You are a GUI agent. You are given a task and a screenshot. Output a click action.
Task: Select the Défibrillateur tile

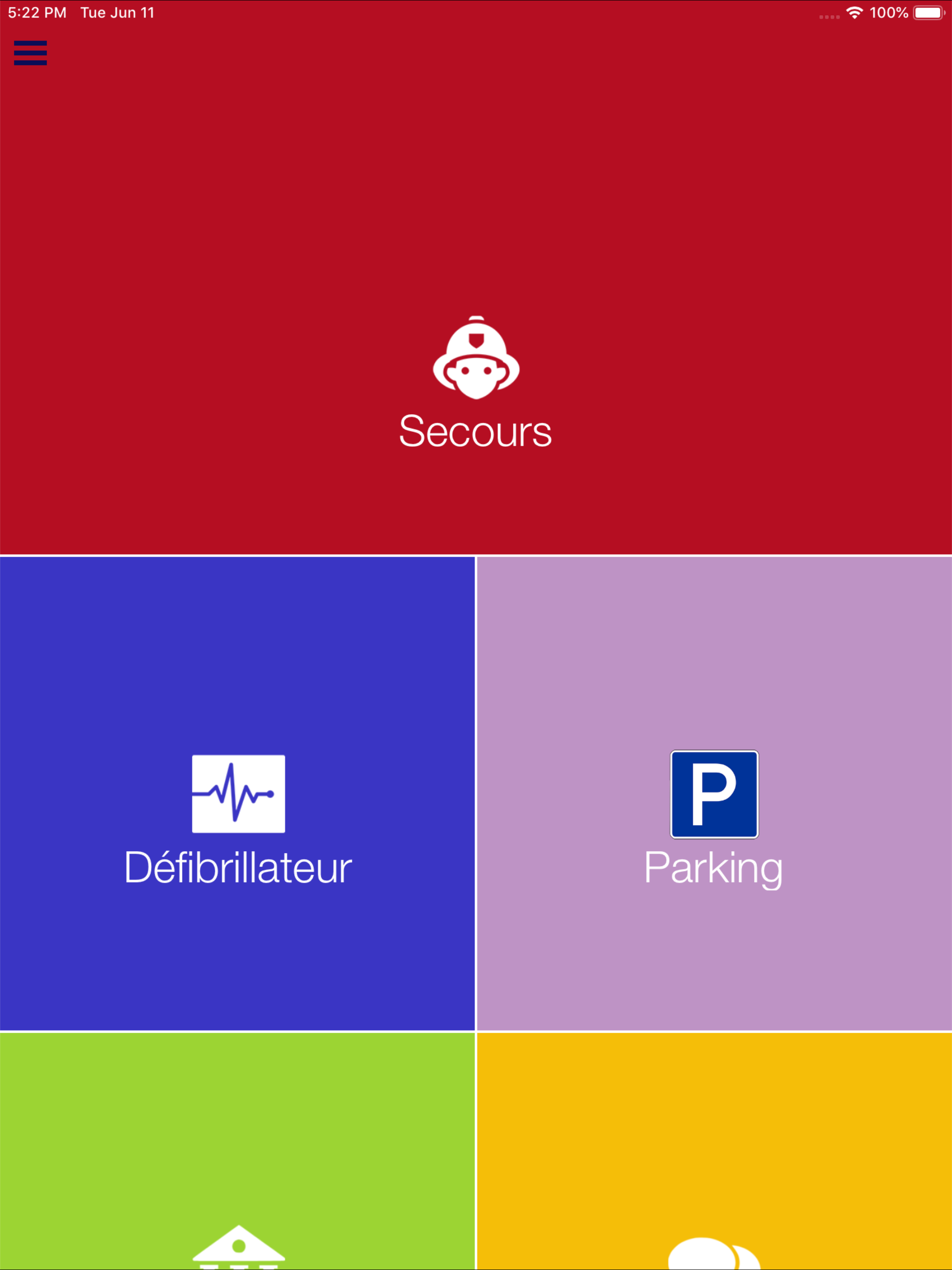(238, 821)
